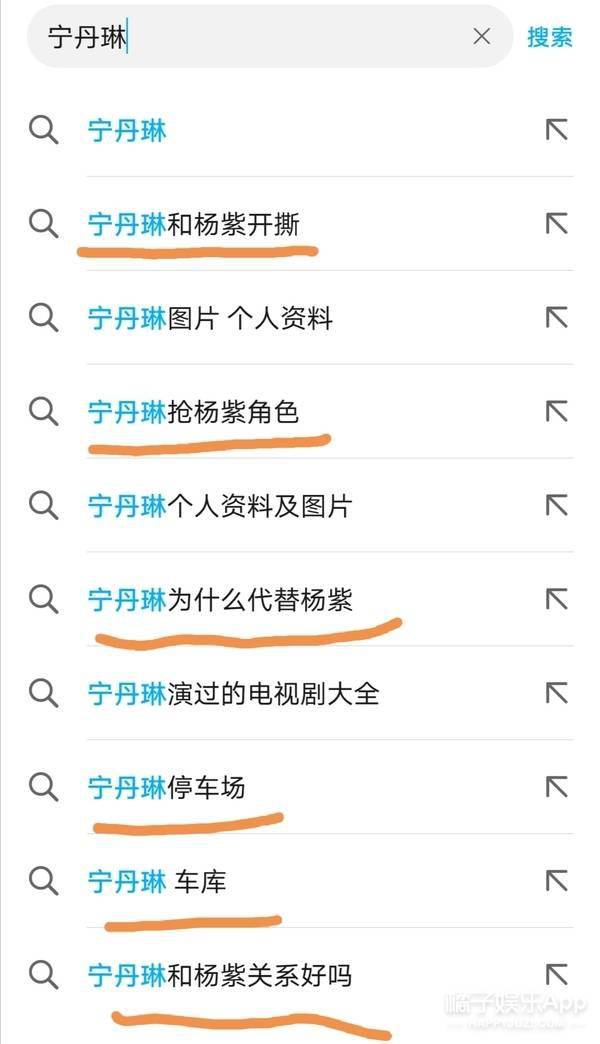Tap the search field containing 宁丹琳
Image resolution: width=600 pixels, height=1044 pixels.
(250, 37)
